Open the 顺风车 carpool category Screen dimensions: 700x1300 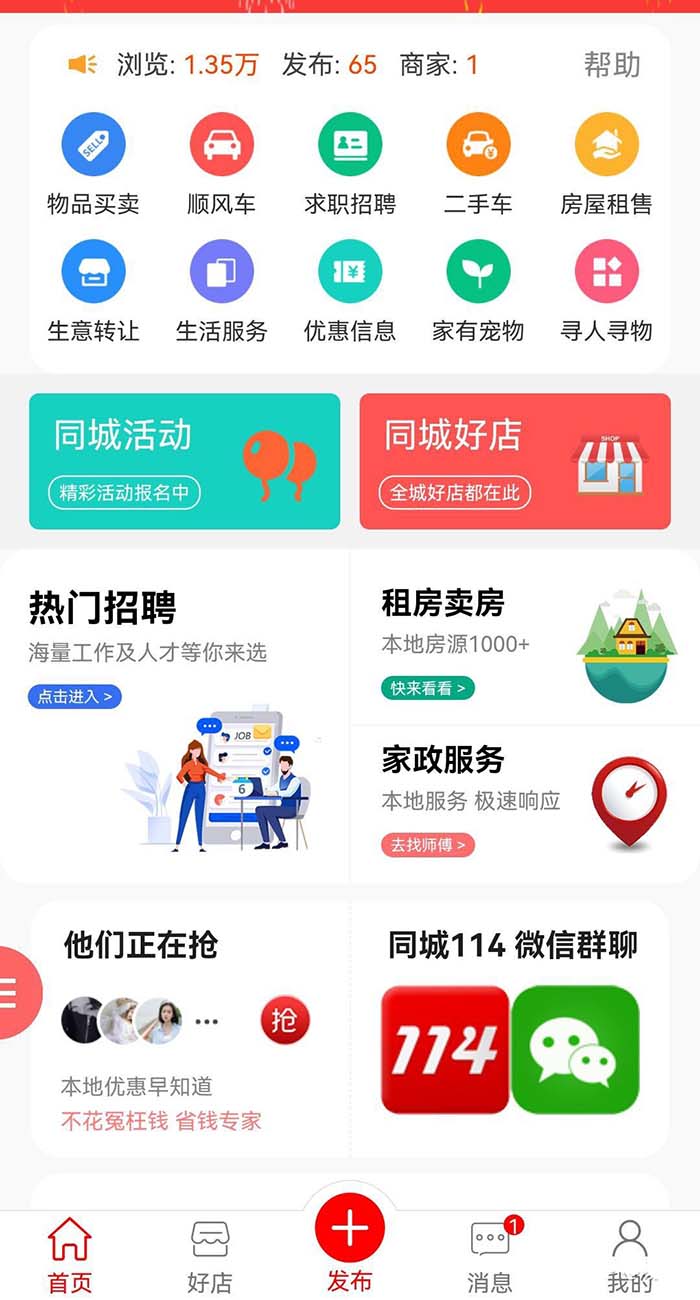click(x=221, y=146)
